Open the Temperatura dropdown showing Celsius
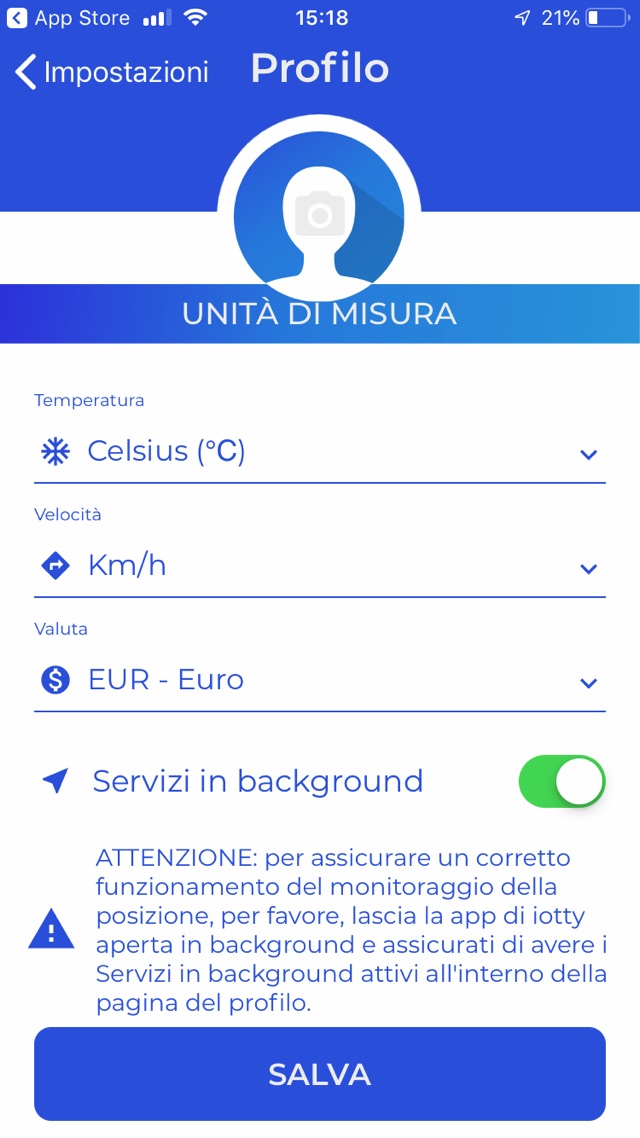The width and height of the screenshot is (640, 1138). [x=319, y=453]
